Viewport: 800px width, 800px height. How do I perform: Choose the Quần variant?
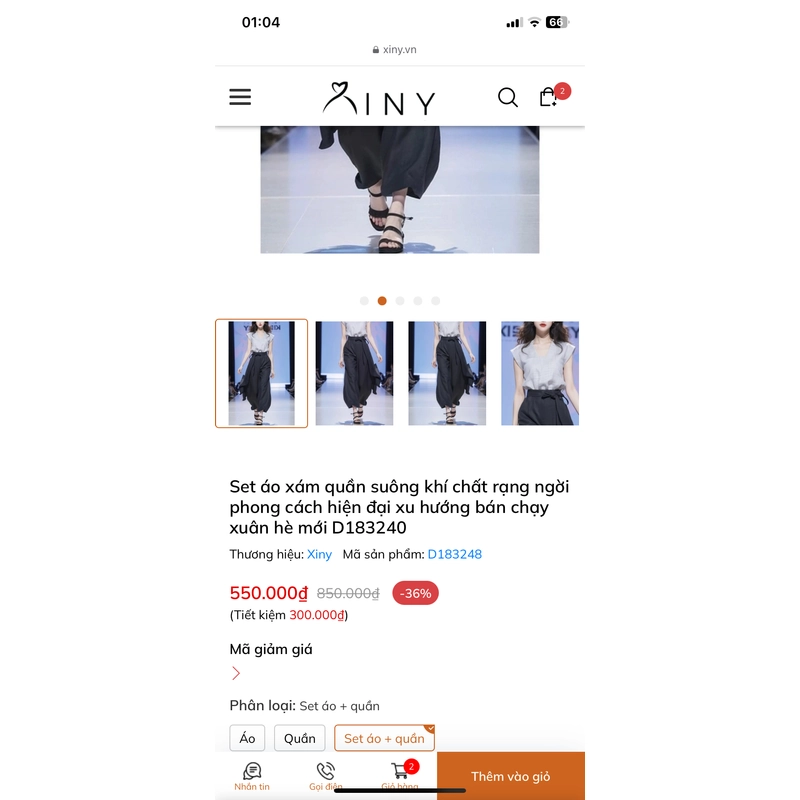(x=299, y=738)
